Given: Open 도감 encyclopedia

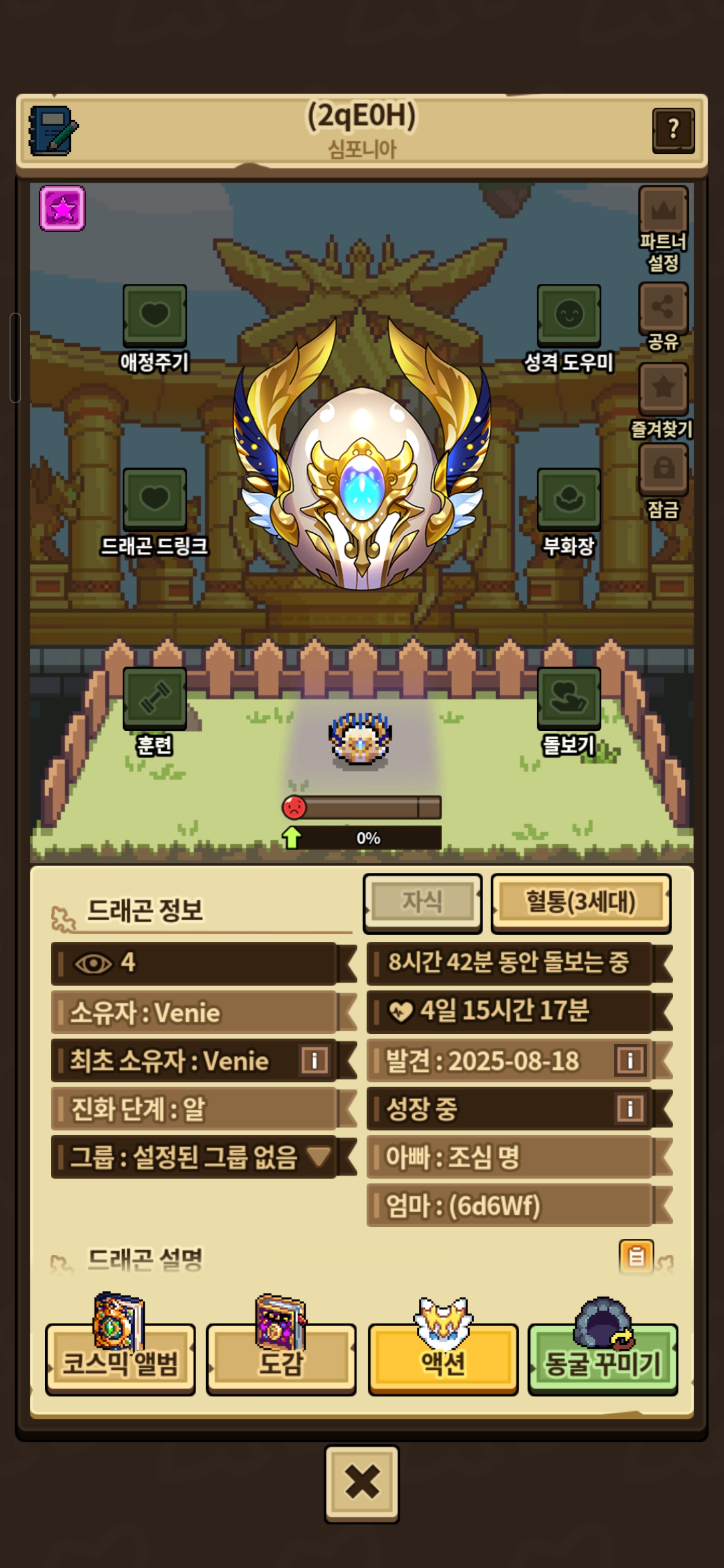Looking at the screenshot, I should [x=281, y=1358].
